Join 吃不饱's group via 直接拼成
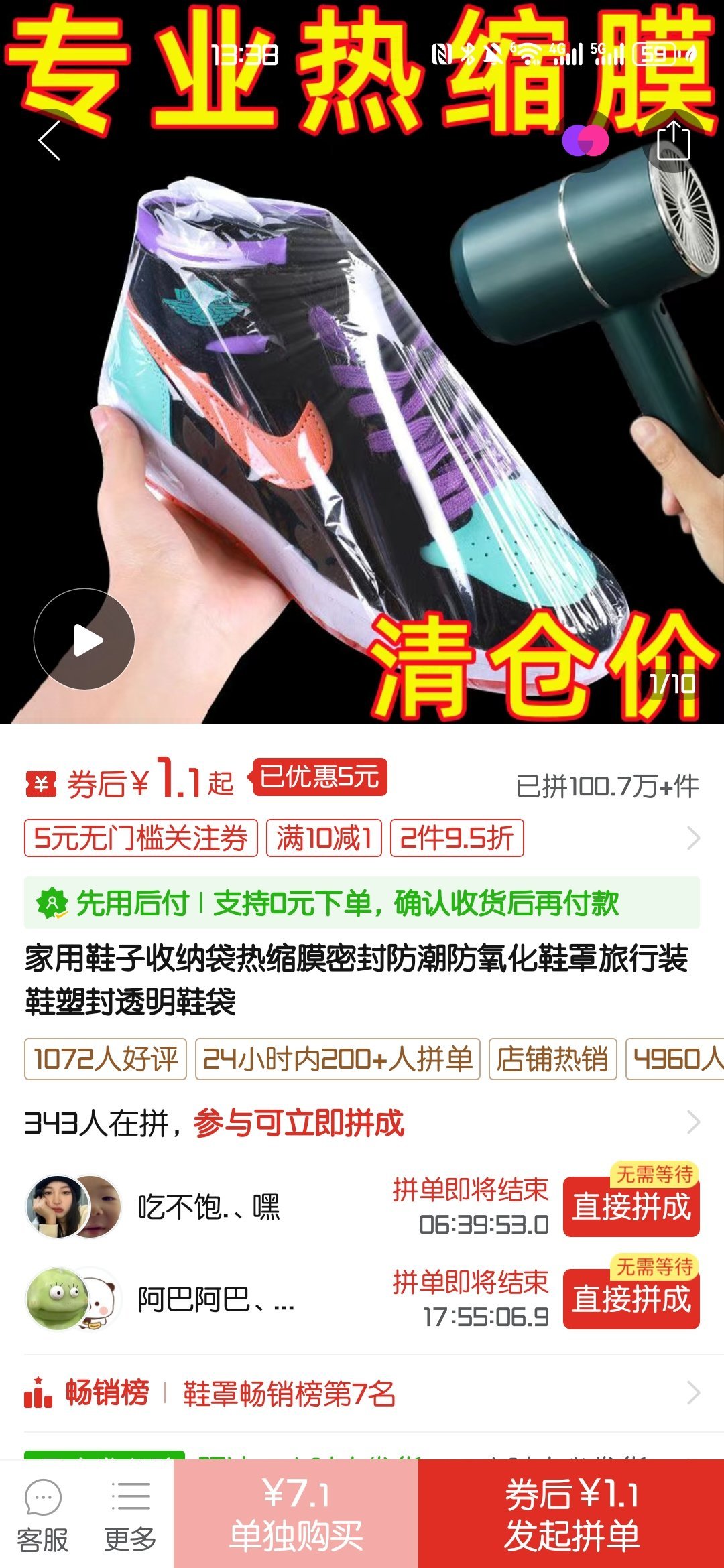This screenshot has width=724, height=1568. [631, 1207]
